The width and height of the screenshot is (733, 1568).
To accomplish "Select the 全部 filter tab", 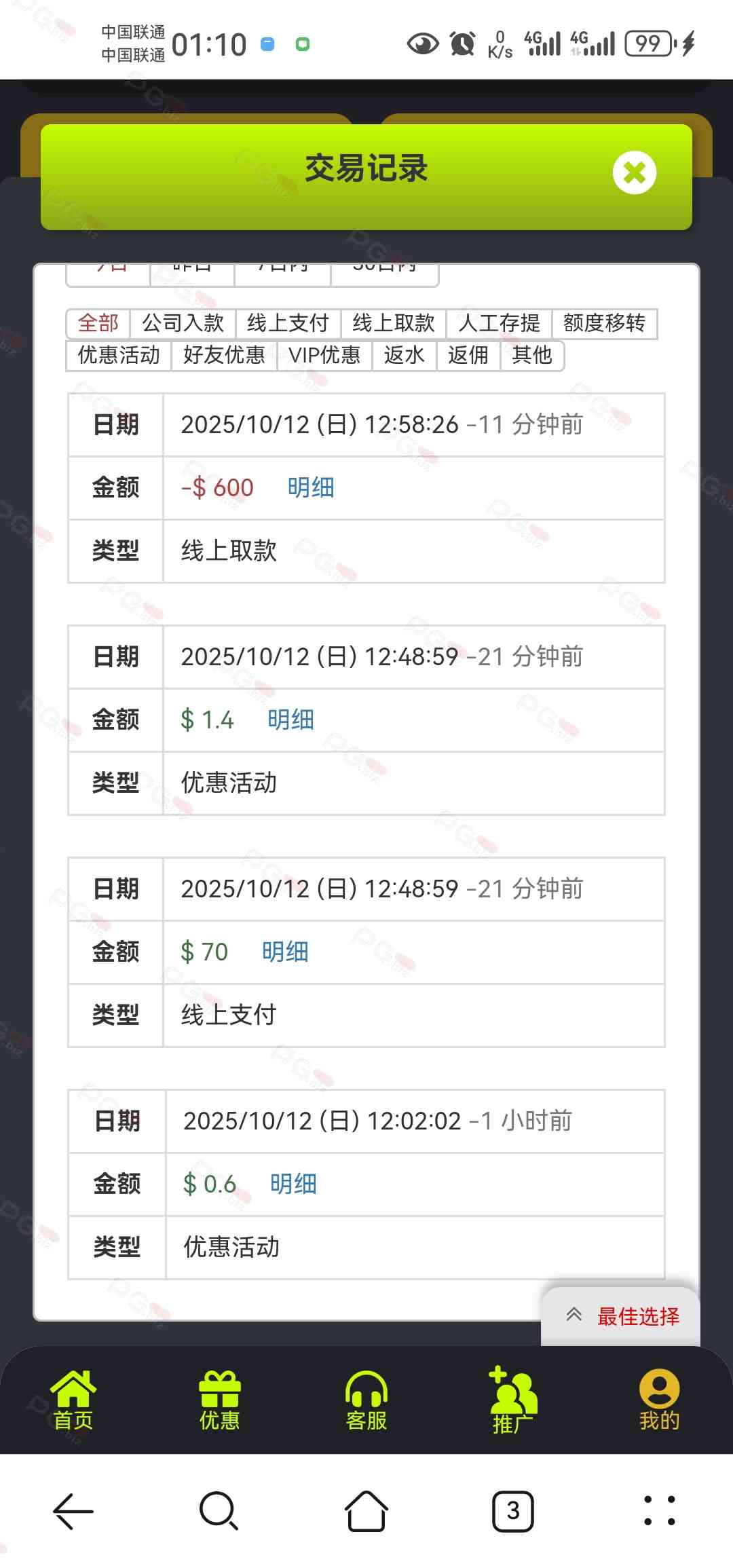I will 98,323.
